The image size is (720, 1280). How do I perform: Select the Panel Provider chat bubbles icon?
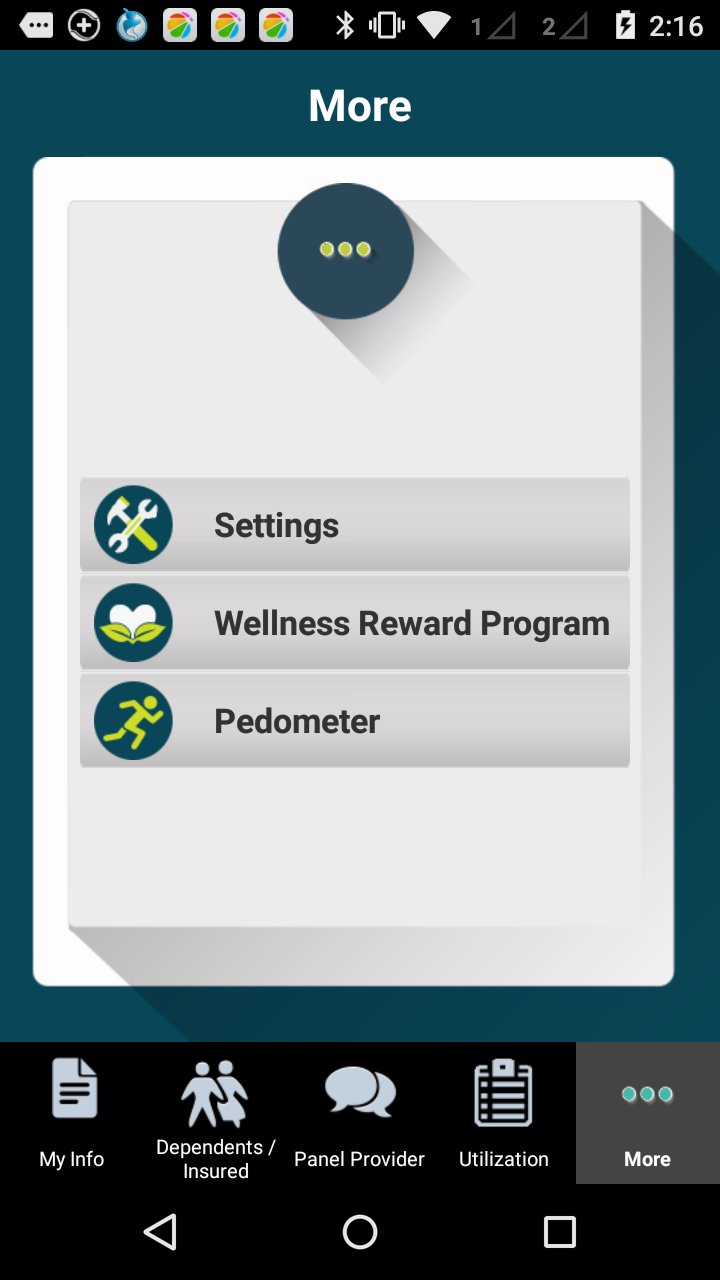359,1090
